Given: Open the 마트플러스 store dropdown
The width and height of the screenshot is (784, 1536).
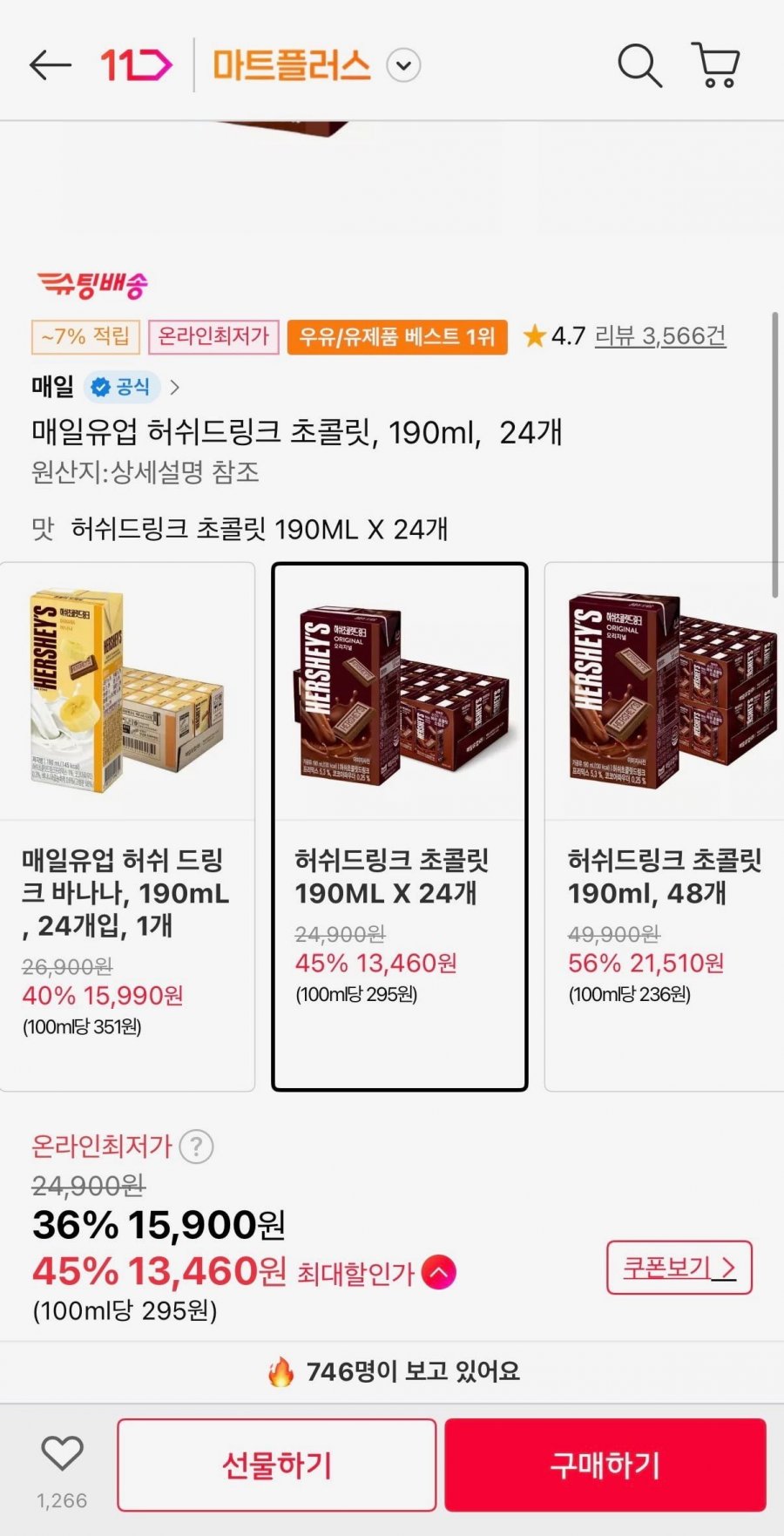Looking at the screenshot, I should click(x=402, y=64).
